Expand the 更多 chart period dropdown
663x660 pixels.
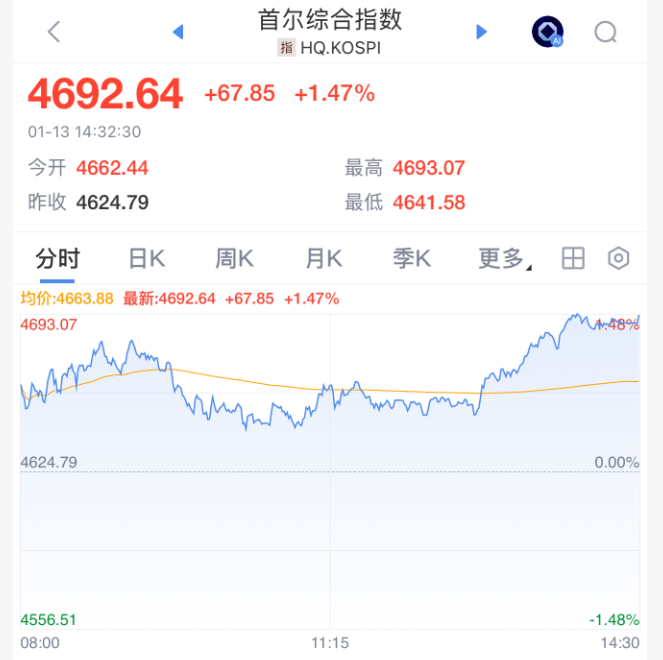coord(503,259)
